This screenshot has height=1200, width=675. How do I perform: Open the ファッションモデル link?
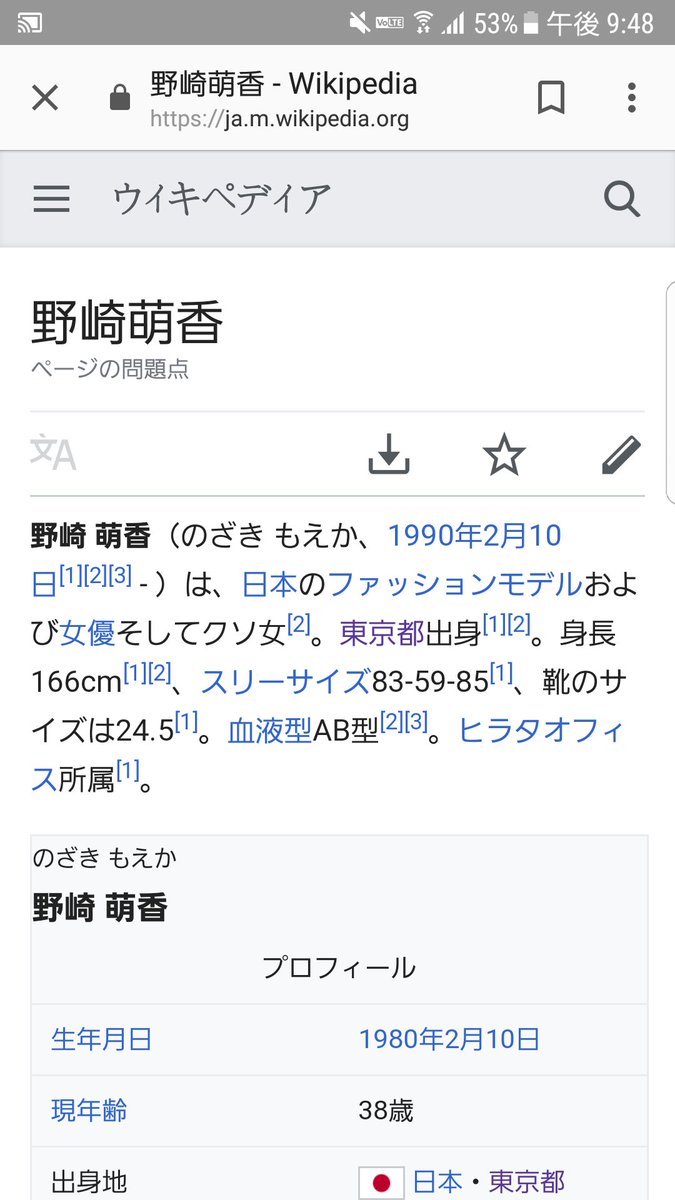455,583
